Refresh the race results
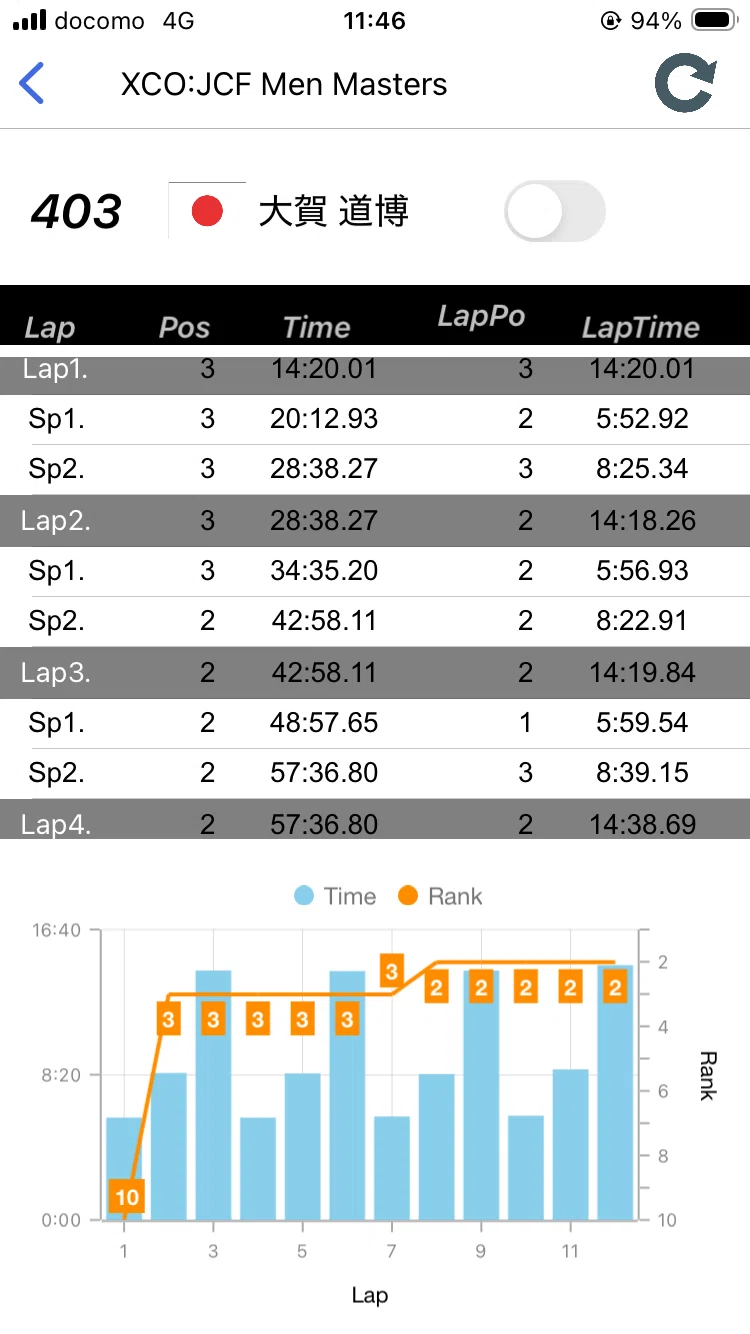 685,83
